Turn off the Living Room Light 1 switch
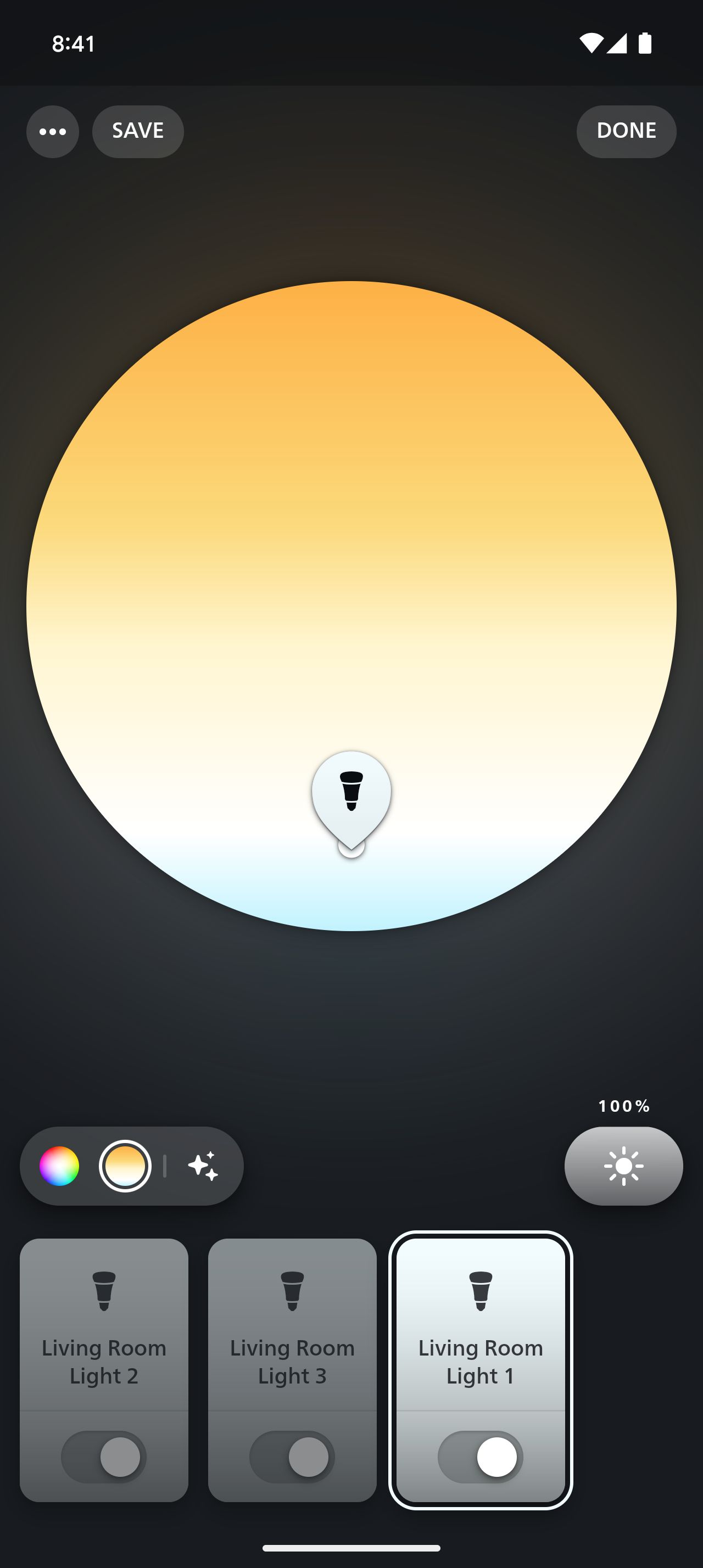This screenshot has height=1568, width=703. (480, 1456)
